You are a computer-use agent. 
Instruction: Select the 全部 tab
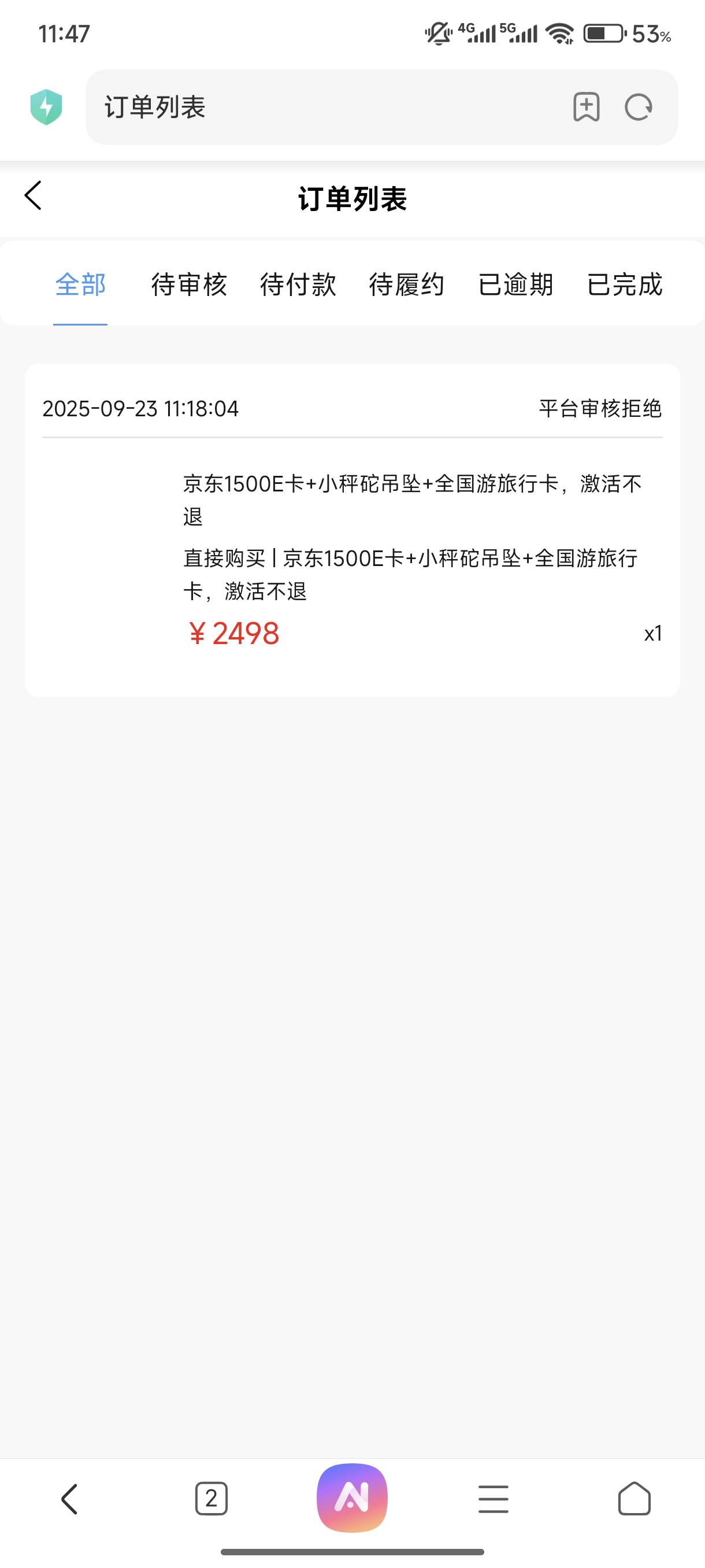coord(80,284)
